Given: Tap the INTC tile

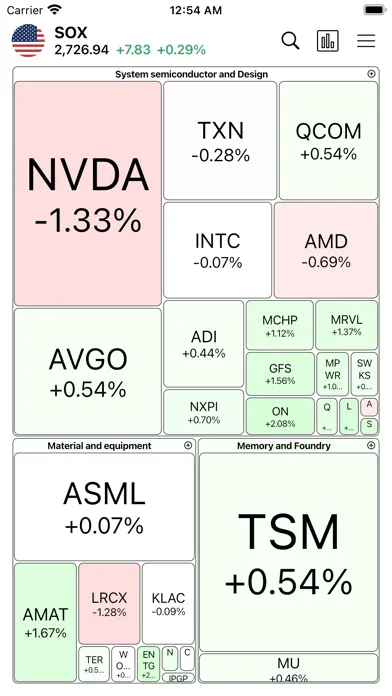Looking at the screenshot, I should [x=218, y=250].
